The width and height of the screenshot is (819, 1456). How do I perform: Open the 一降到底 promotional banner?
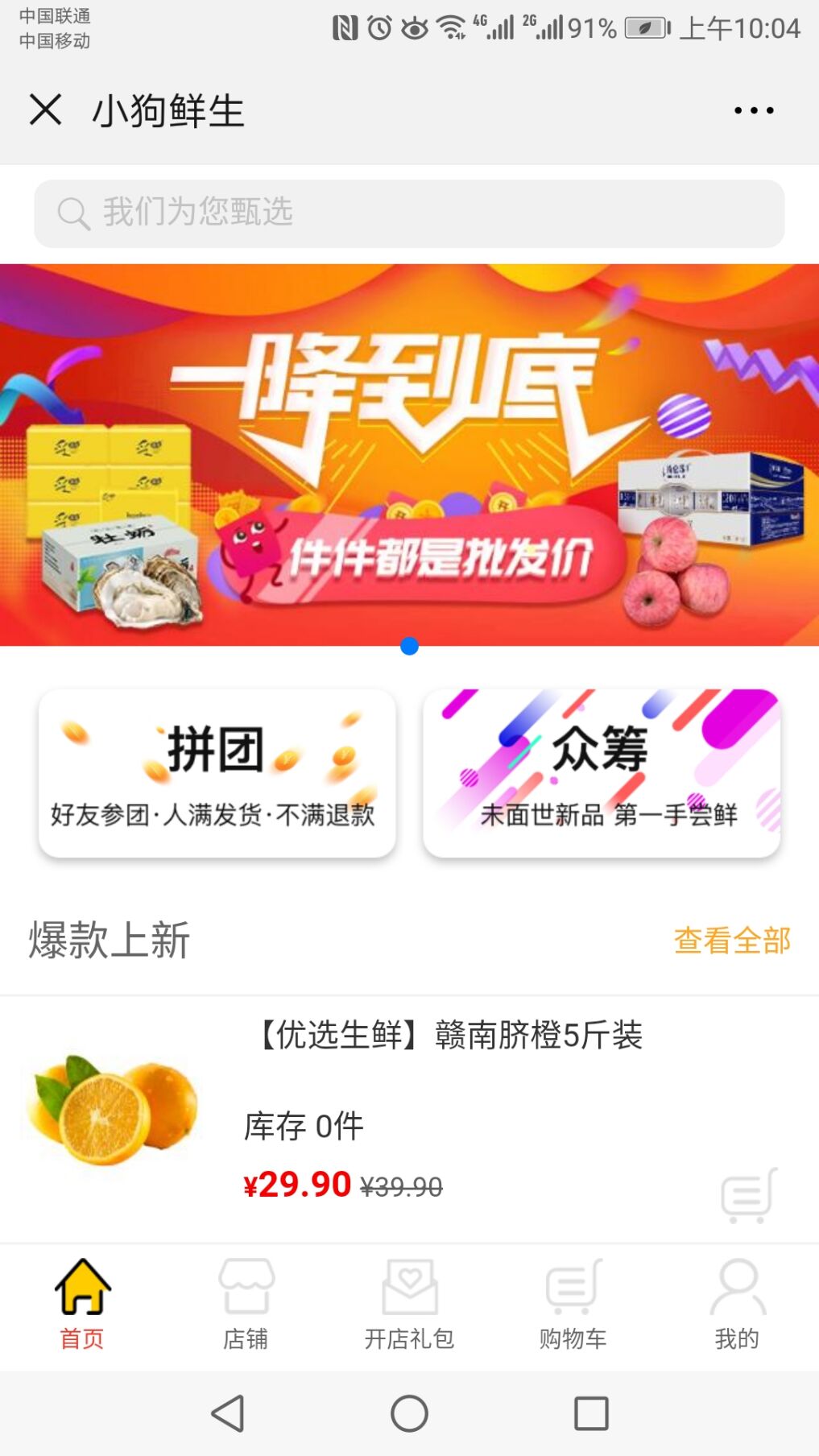click(x=409, y=454)
